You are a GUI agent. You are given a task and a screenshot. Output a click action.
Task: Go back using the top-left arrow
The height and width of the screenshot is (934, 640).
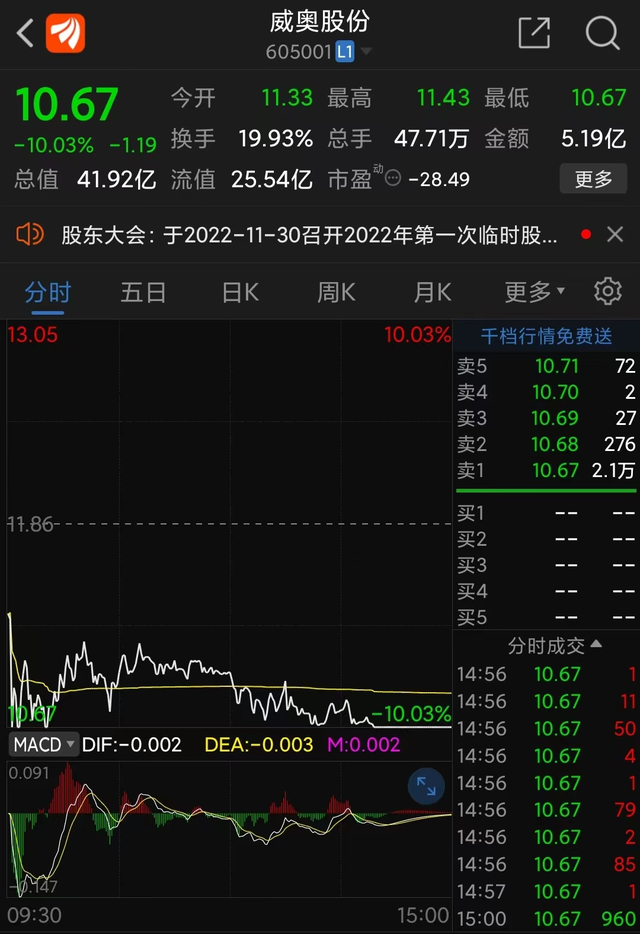[26, 33]
